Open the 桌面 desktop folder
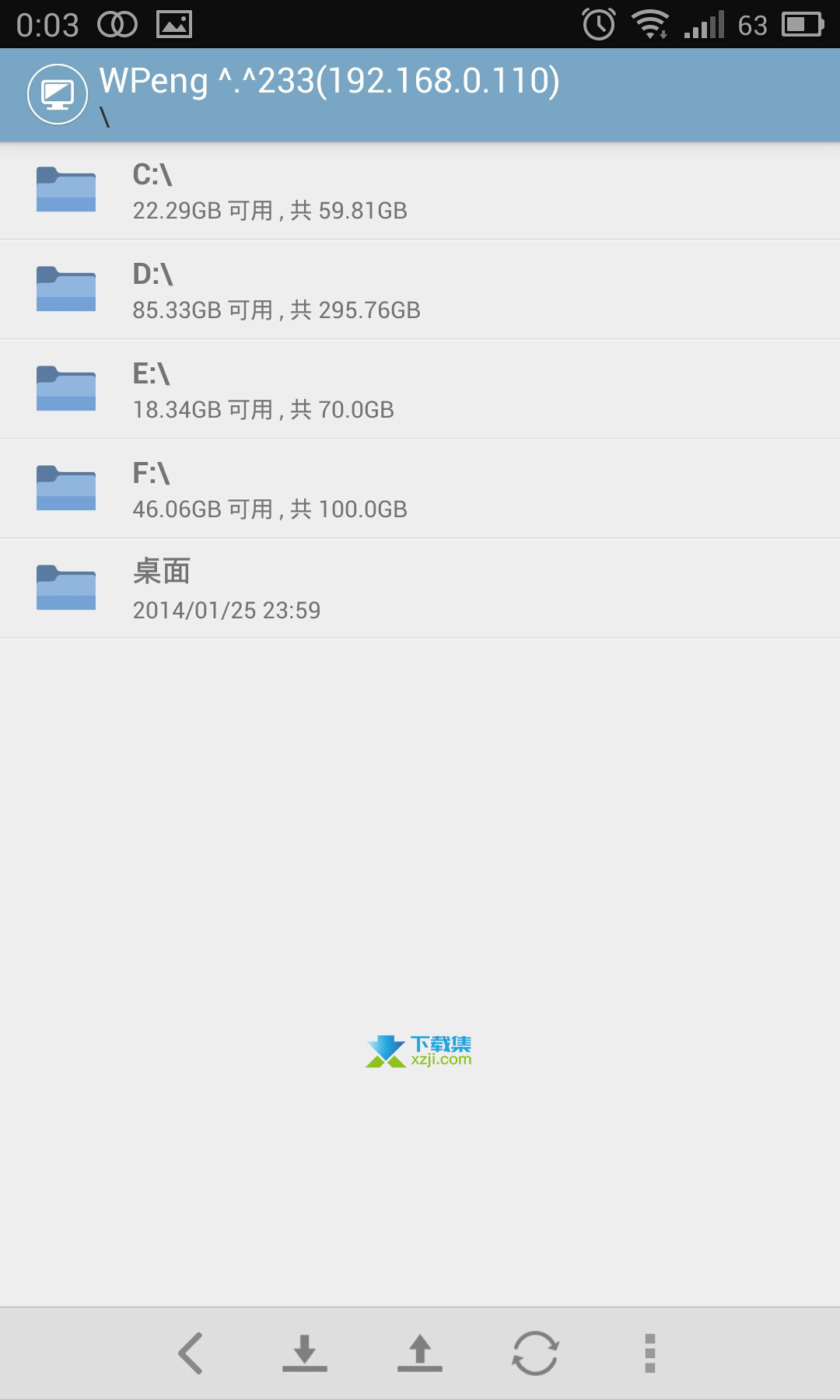Viewport: 840px width, 1400px height. 420,588
